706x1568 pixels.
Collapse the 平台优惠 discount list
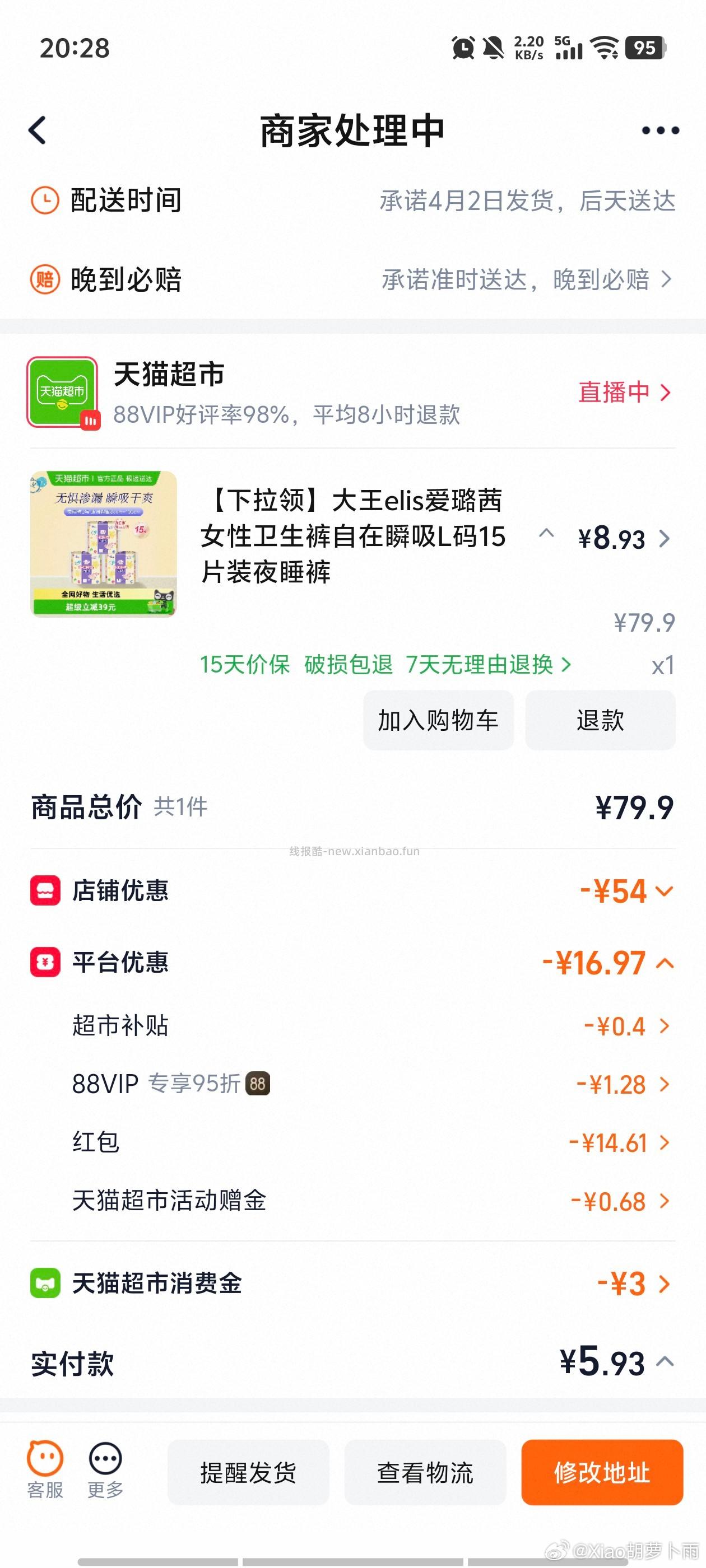point(664,962)
